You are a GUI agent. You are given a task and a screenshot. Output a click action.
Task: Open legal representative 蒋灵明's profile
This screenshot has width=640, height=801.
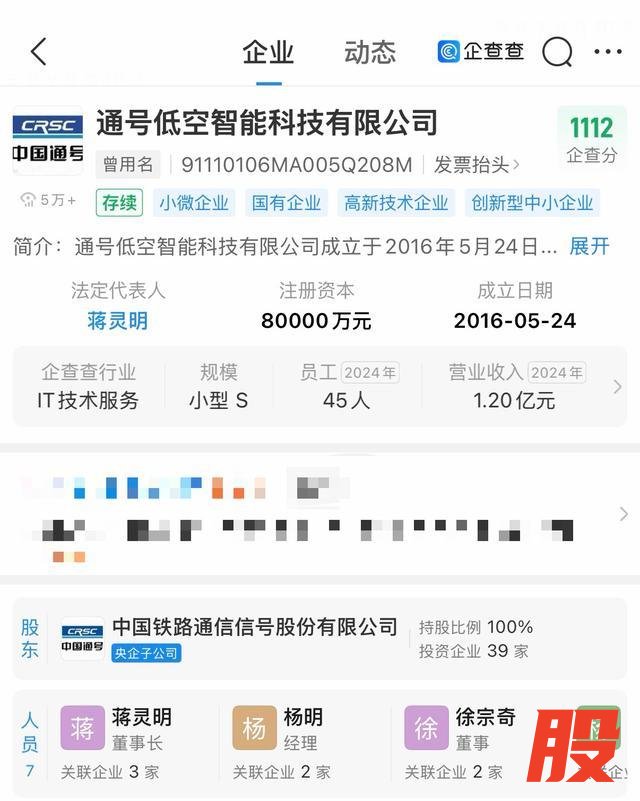(x=118, y=320)
